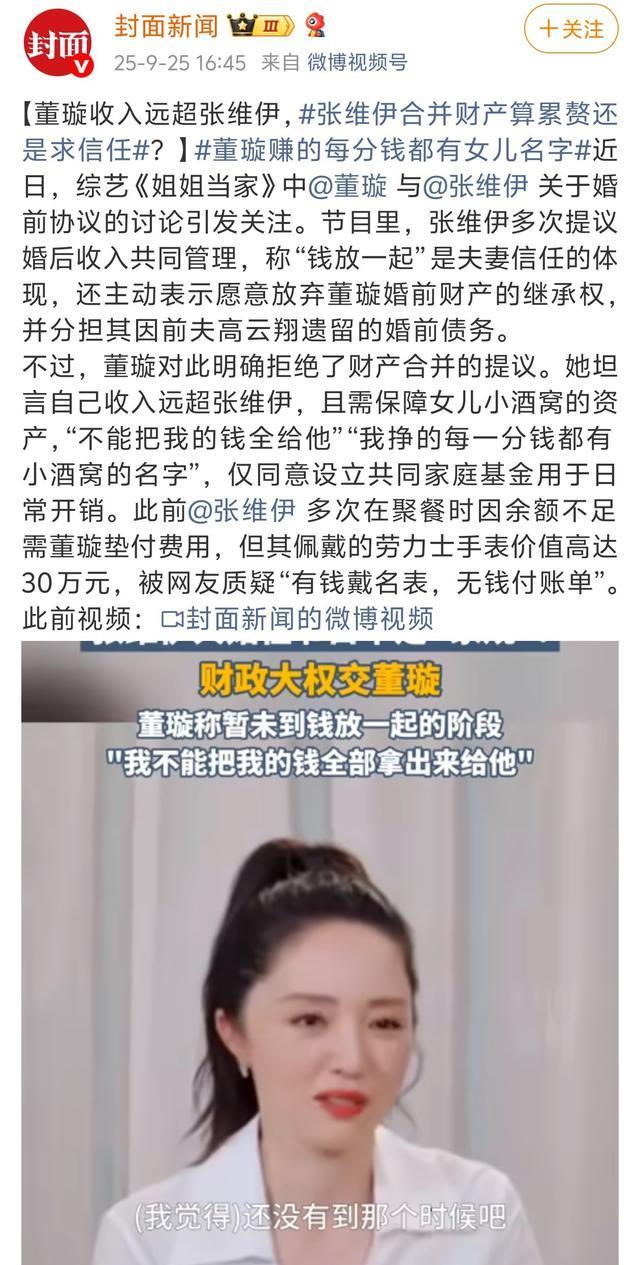Follow 封面新闻 with the +关注 button
Image resolution: width=640 pixels, height=1265 pixels.
571,29
